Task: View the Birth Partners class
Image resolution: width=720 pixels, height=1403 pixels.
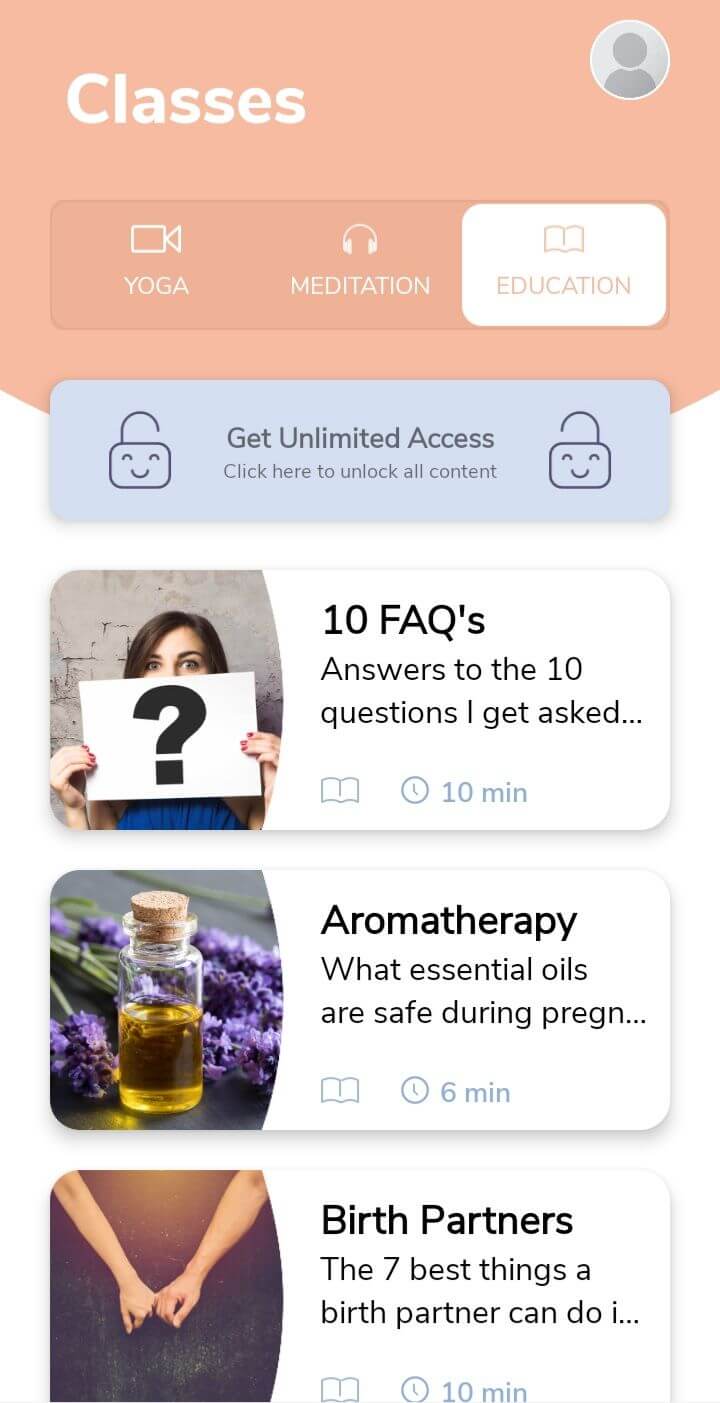Action: click(360, 1285)
